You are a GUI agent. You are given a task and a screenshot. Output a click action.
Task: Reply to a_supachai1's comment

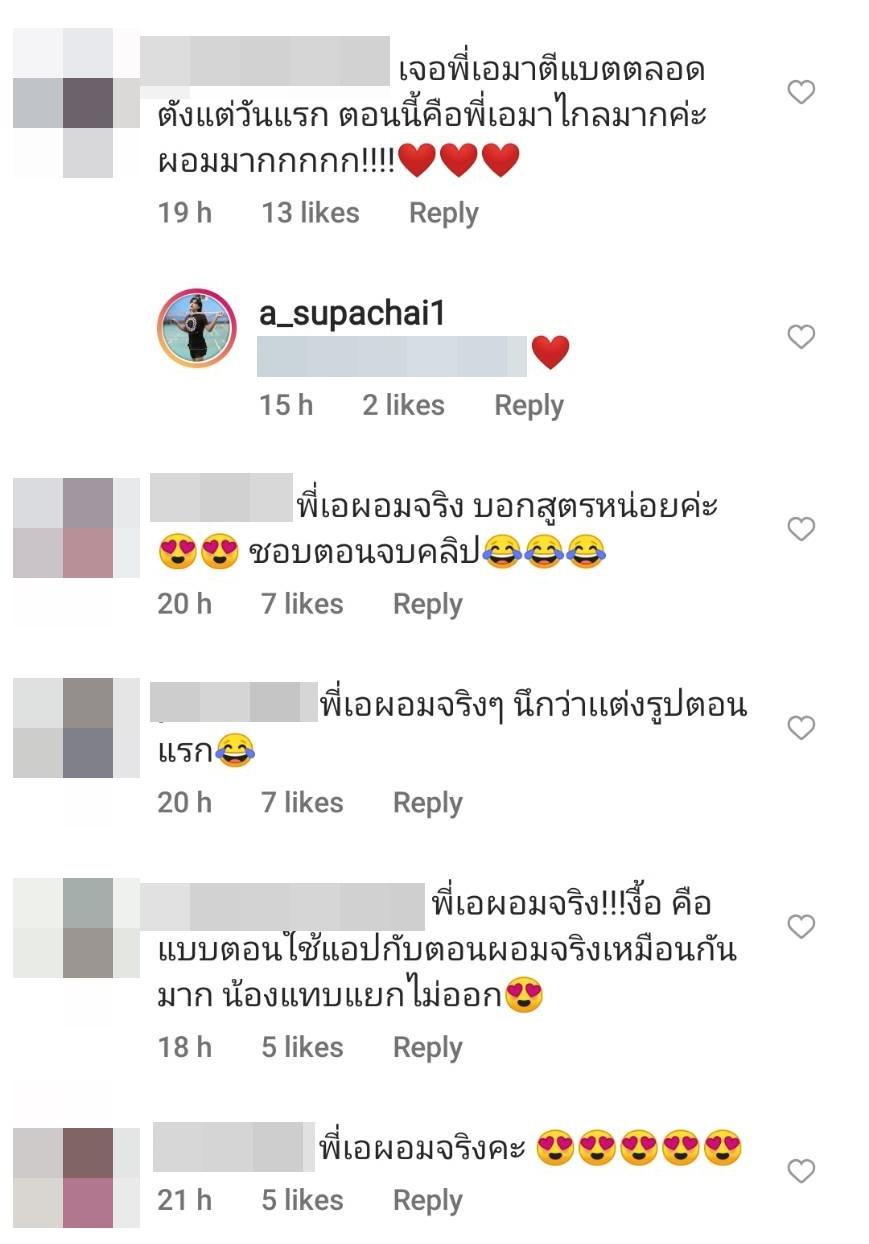[x=529, y=405]
